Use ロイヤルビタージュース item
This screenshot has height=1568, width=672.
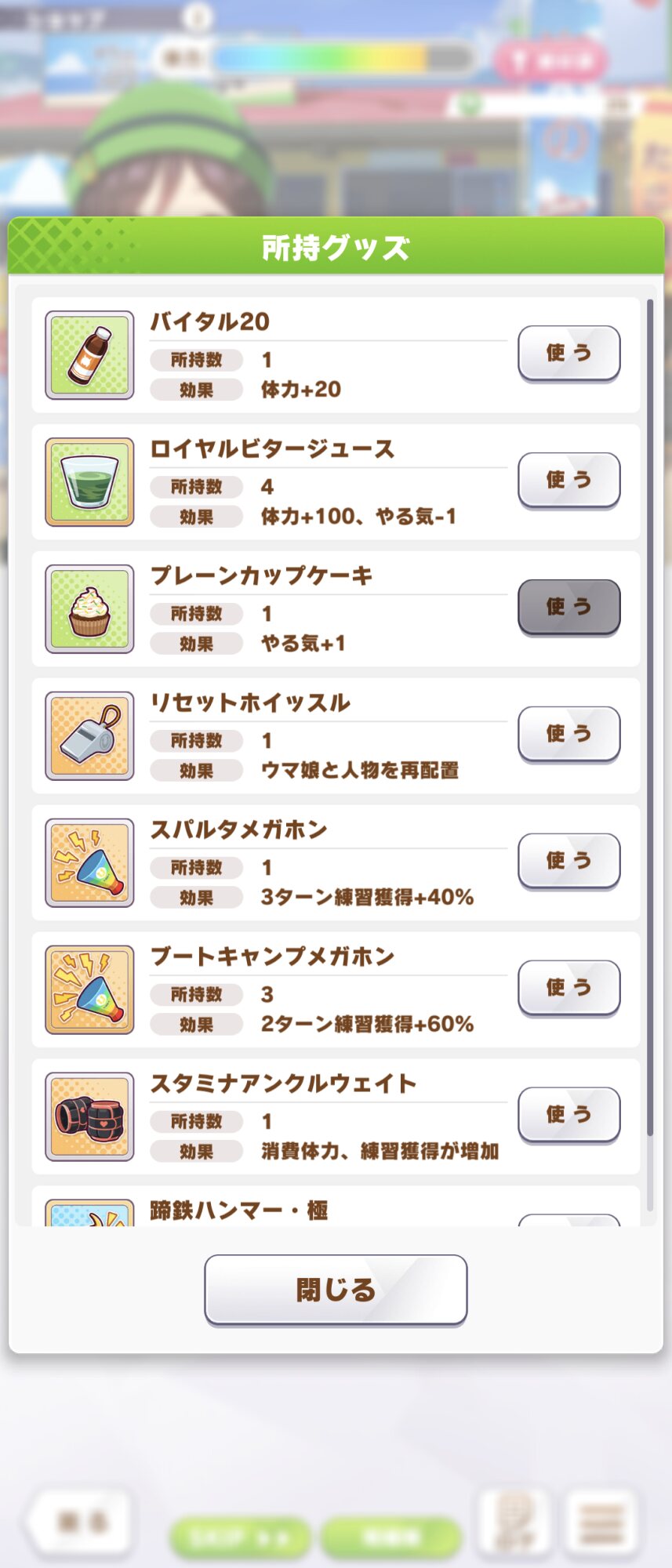point(568,481)
